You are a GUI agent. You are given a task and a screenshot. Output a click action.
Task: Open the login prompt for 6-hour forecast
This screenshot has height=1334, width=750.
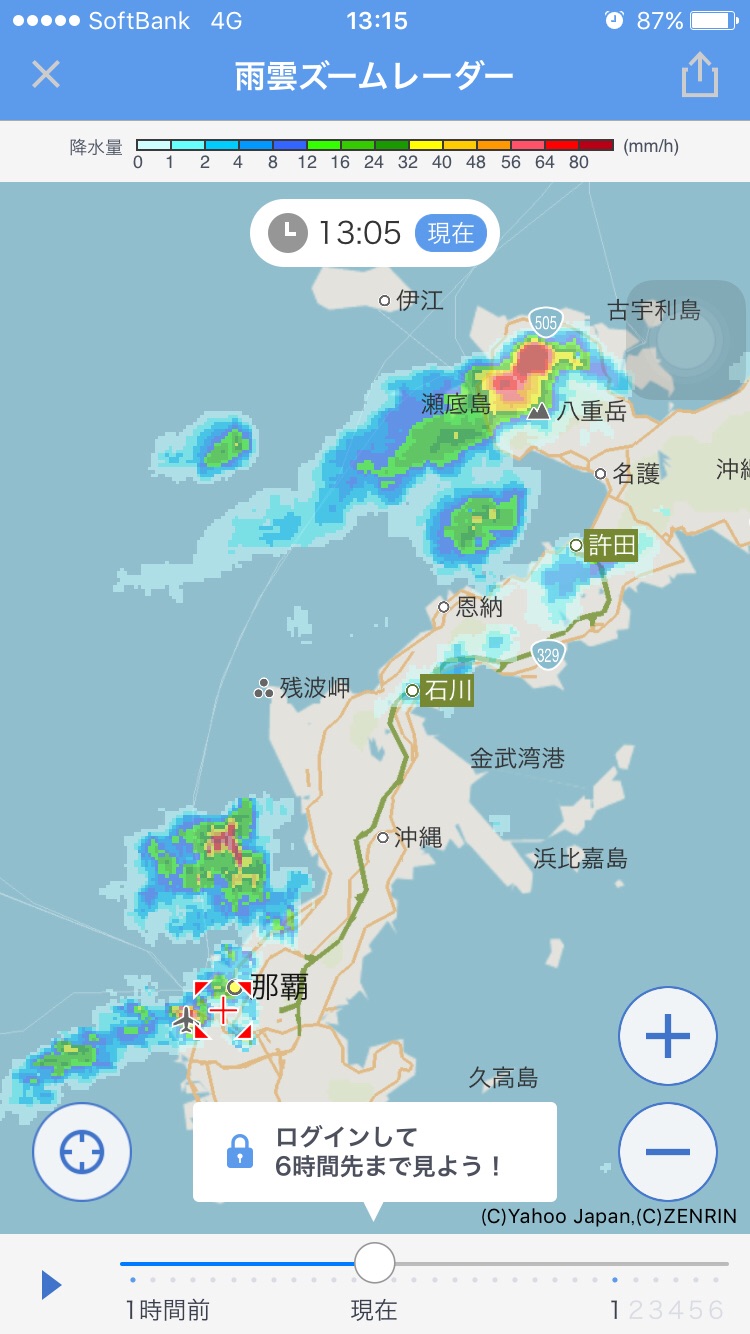(x=374, y=1152)
